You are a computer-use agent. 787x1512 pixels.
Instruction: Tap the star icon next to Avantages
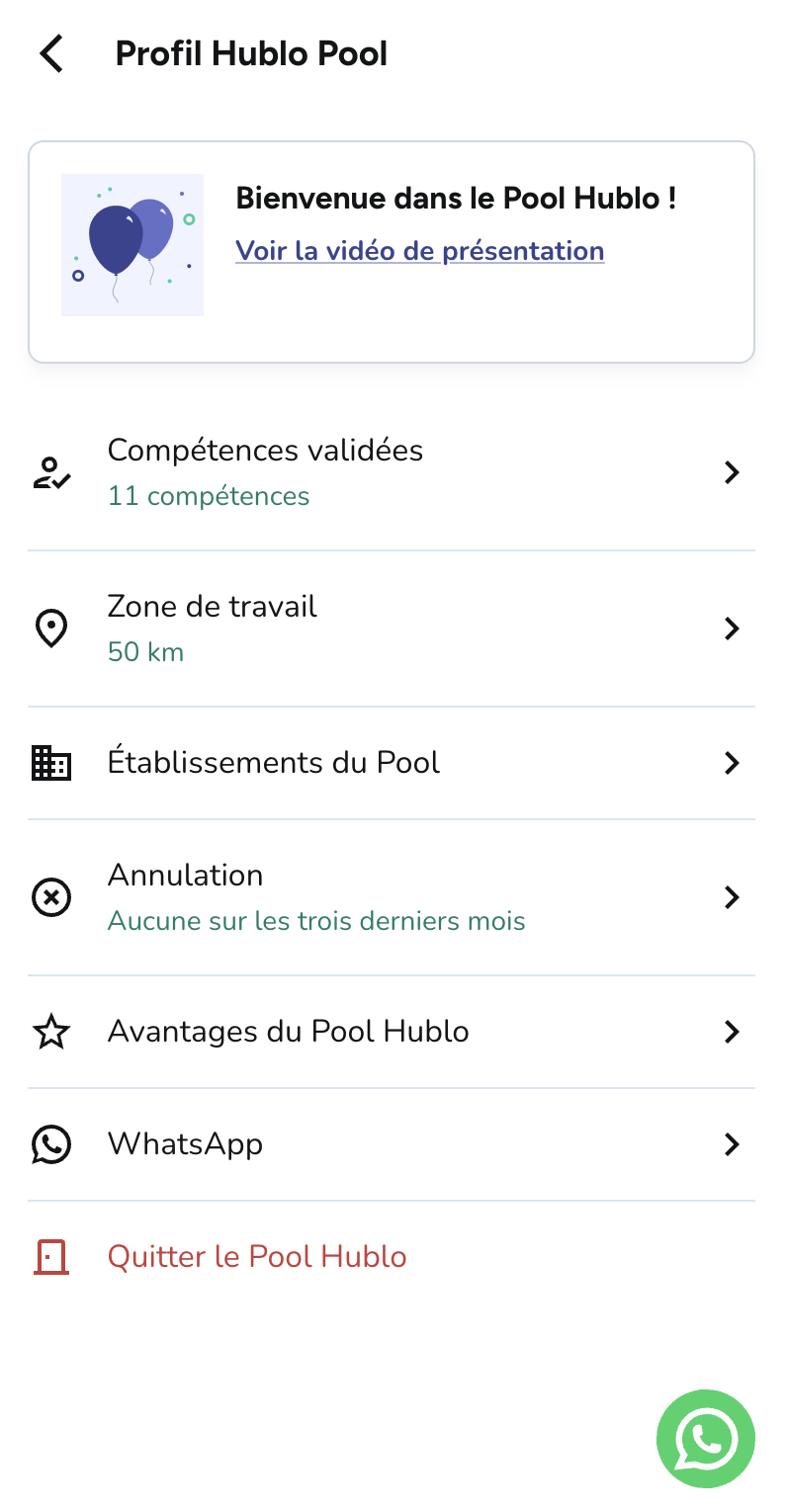50,1032
